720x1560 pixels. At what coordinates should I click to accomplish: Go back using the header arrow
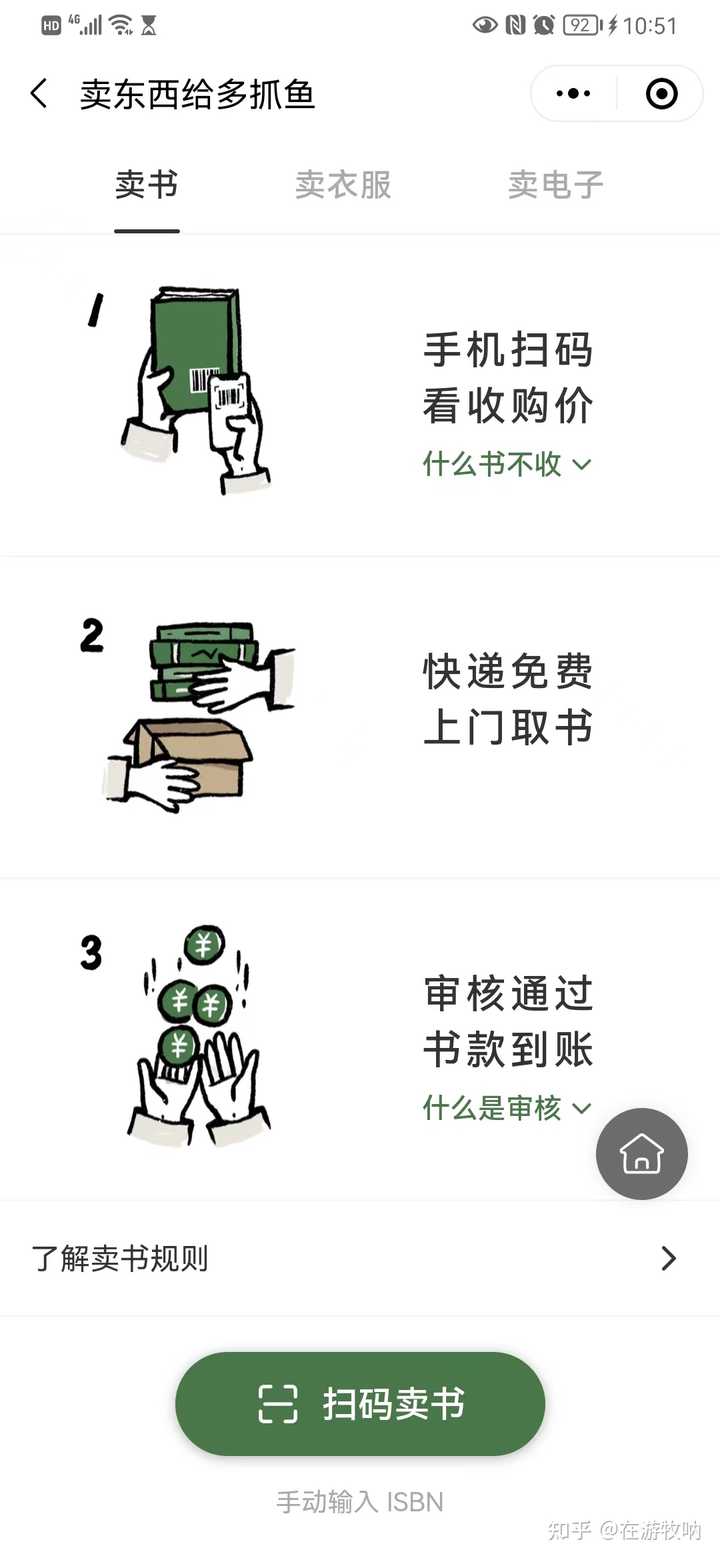[x=39, y=95]
